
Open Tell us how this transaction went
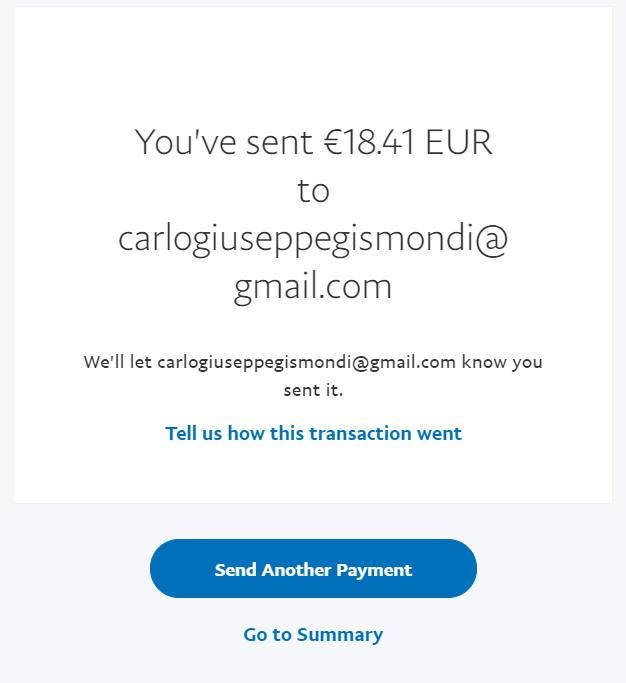[313, 433]
